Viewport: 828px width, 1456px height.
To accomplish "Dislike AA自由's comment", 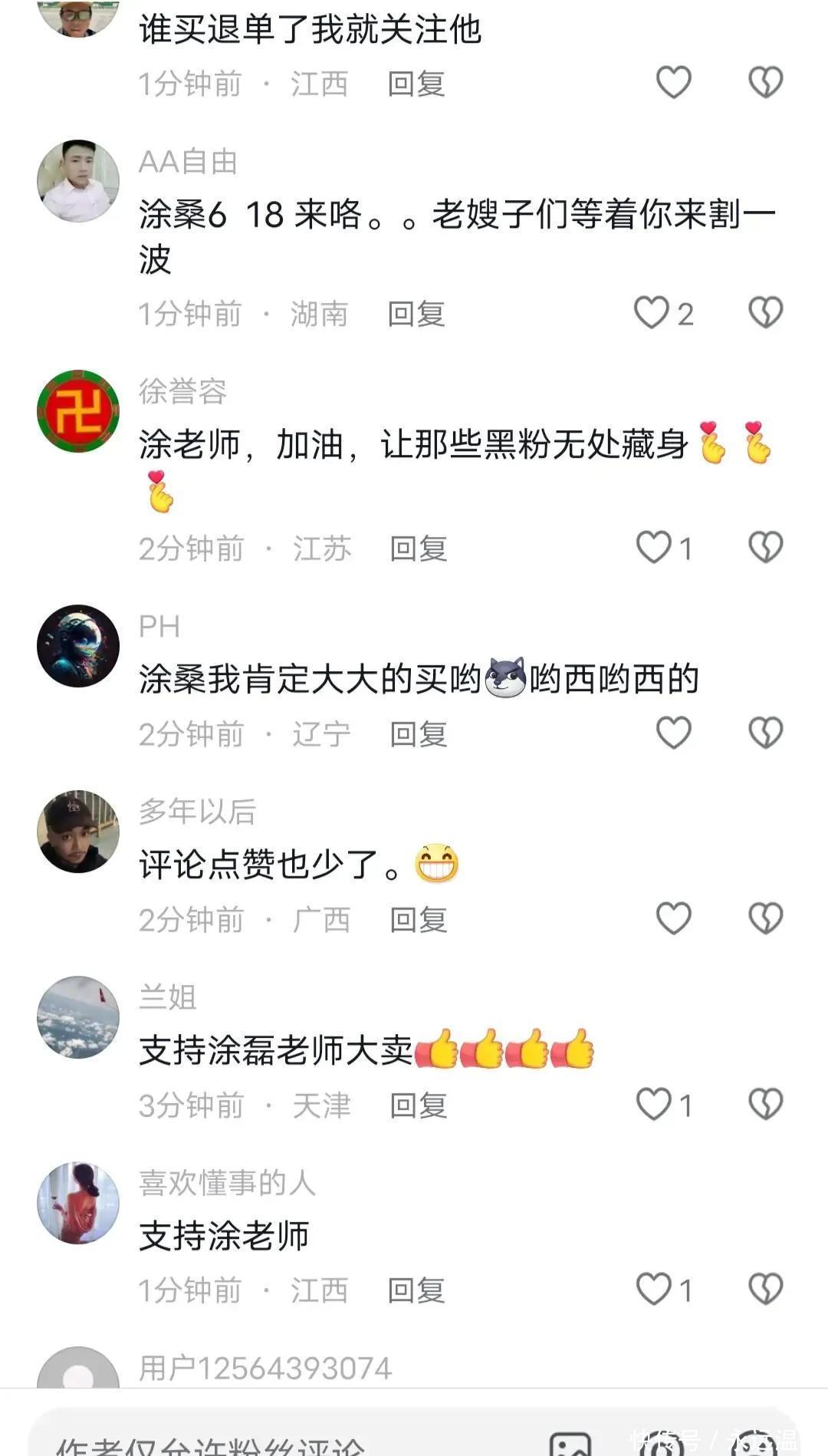I will click(x=765, y=314).
